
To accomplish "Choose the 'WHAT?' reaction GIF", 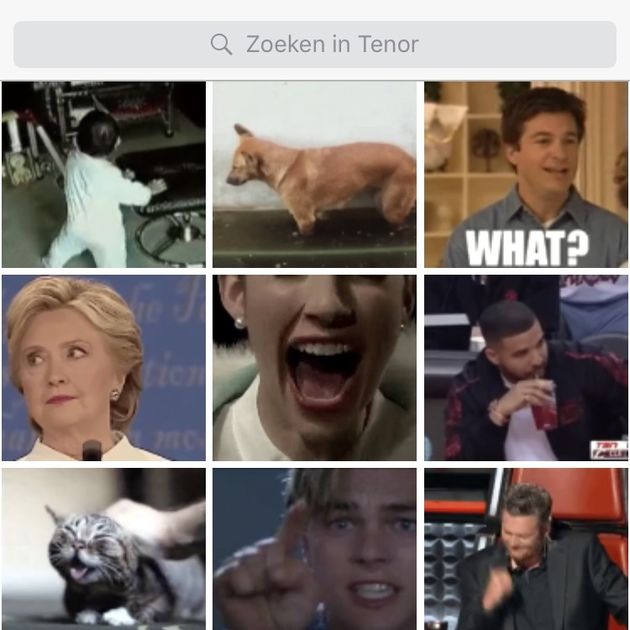I will [x=526, y=174].
